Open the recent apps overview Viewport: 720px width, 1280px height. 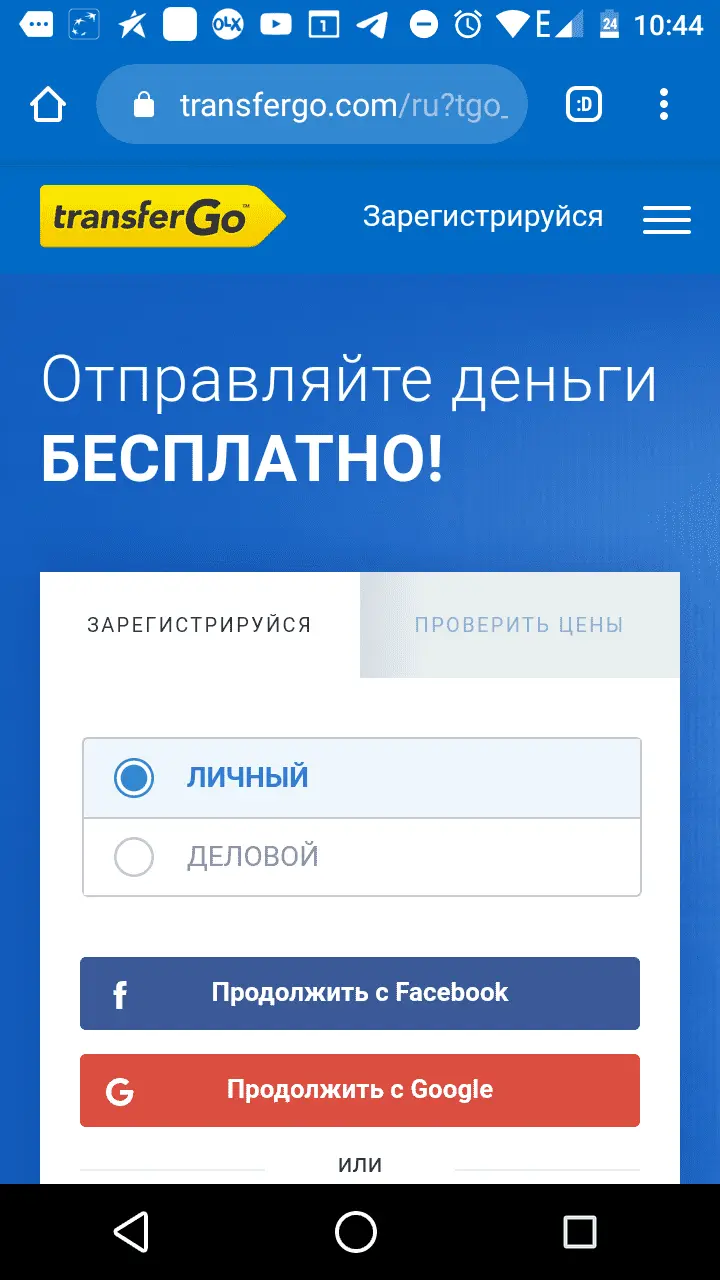(580, 1232)
